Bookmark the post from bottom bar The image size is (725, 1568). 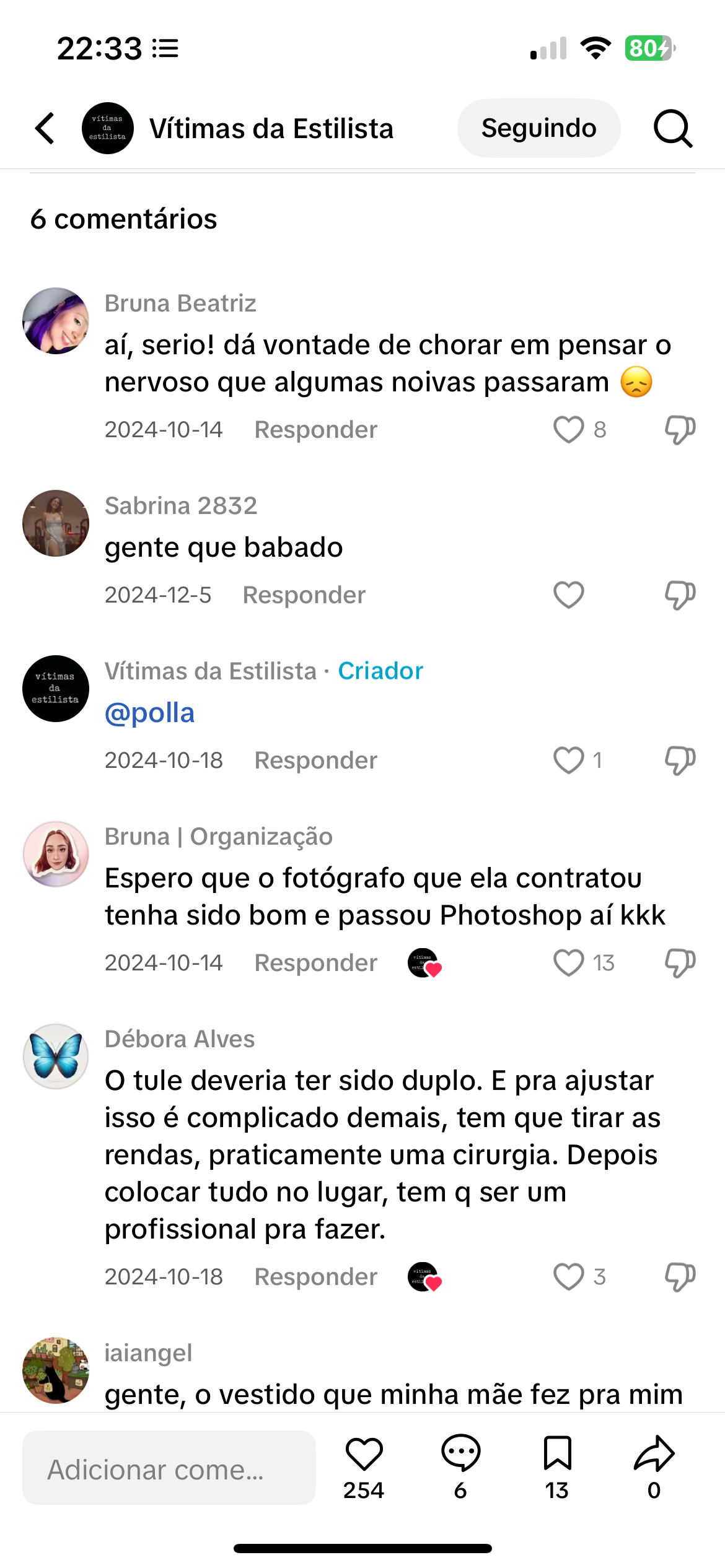557,1454
